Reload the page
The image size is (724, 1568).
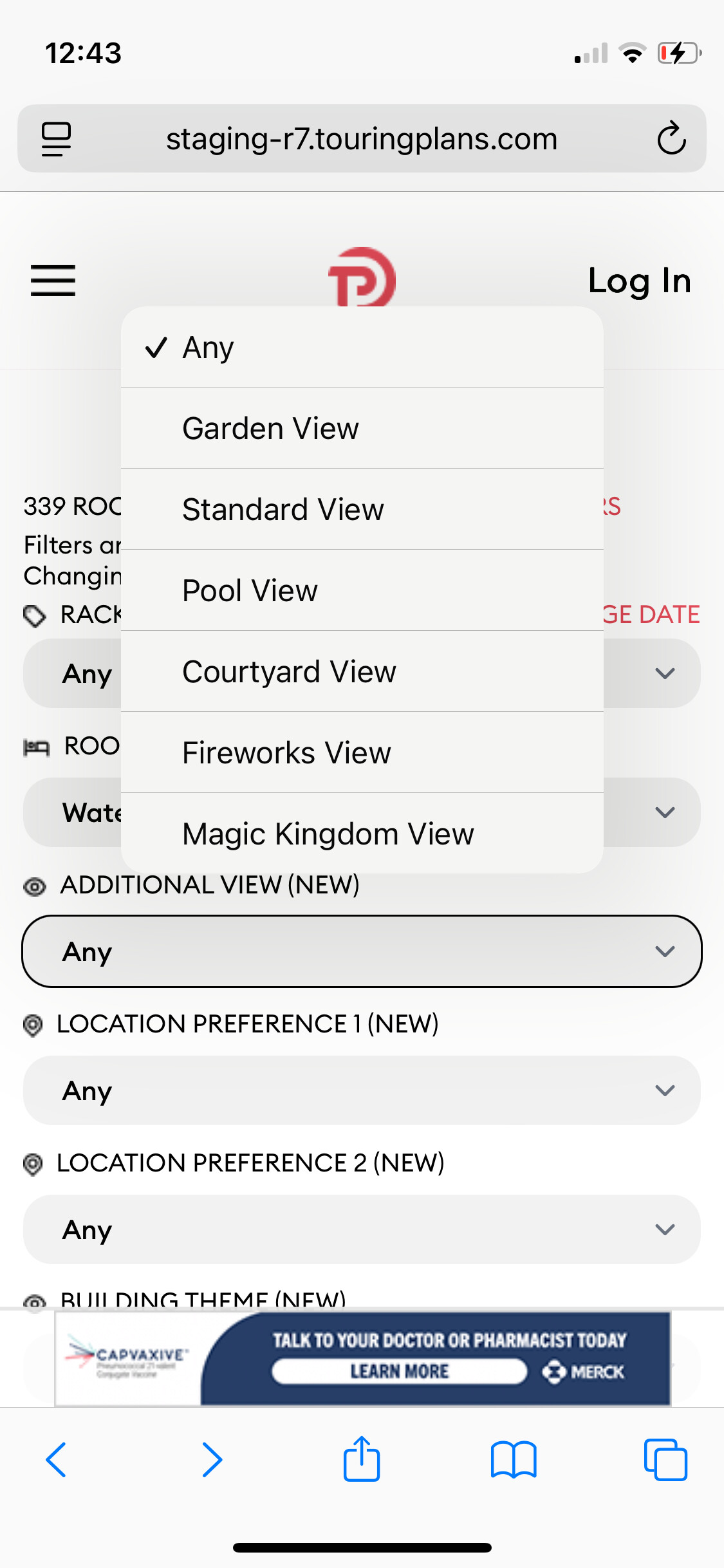[671, 138]
